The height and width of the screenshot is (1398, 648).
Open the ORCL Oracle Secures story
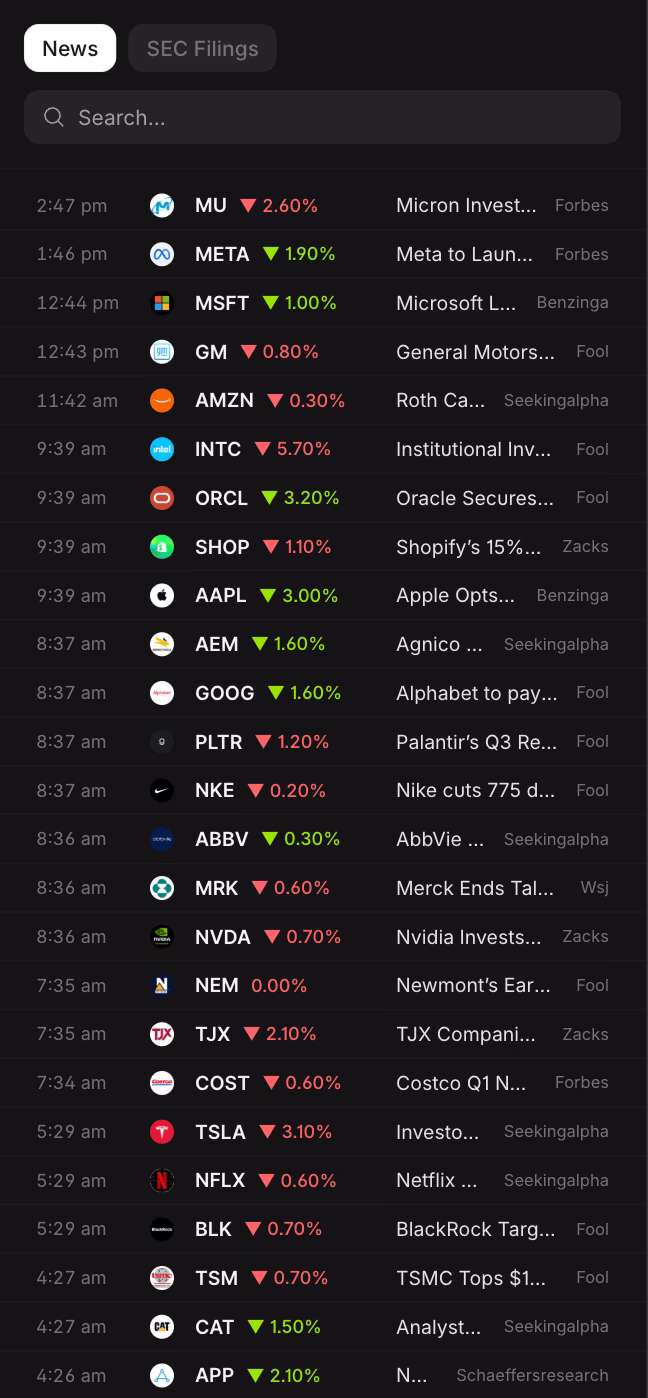coord(474,498)
